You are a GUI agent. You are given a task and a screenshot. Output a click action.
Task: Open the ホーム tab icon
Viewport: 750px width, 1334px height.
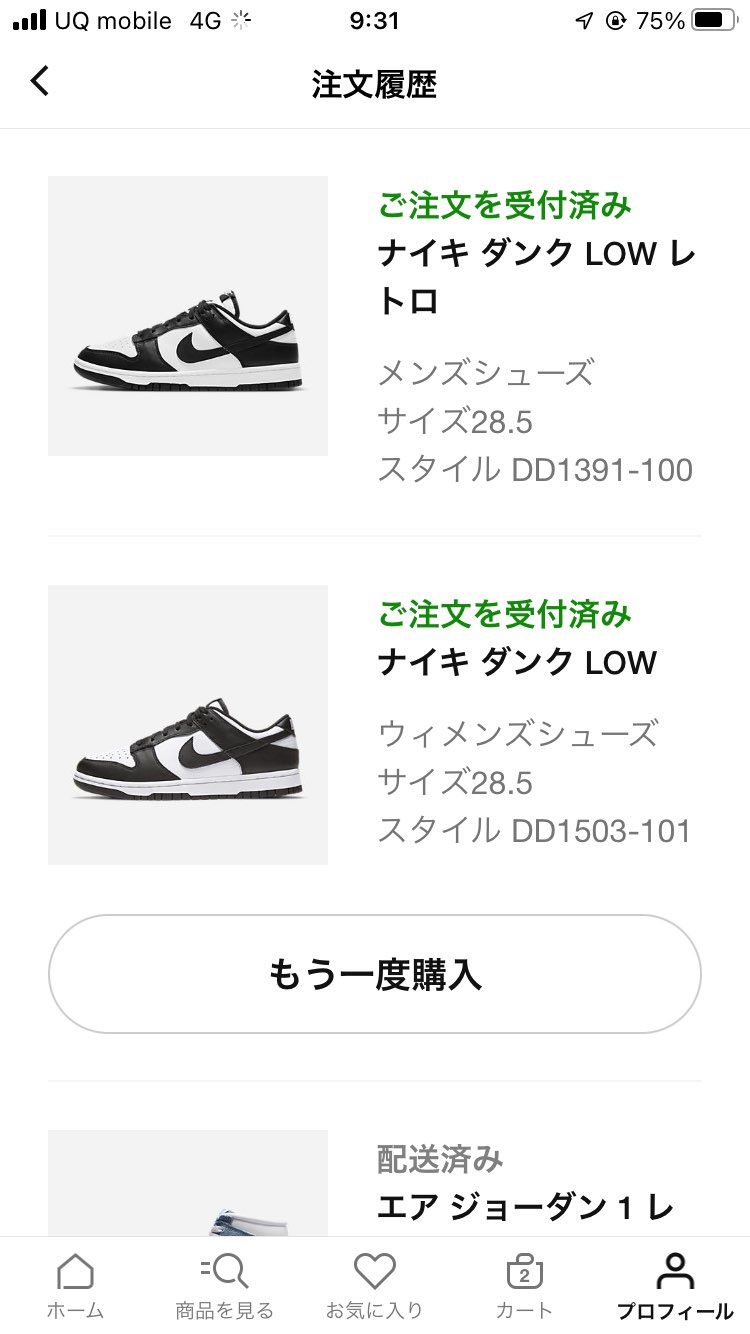click(x=75, y=1272)
